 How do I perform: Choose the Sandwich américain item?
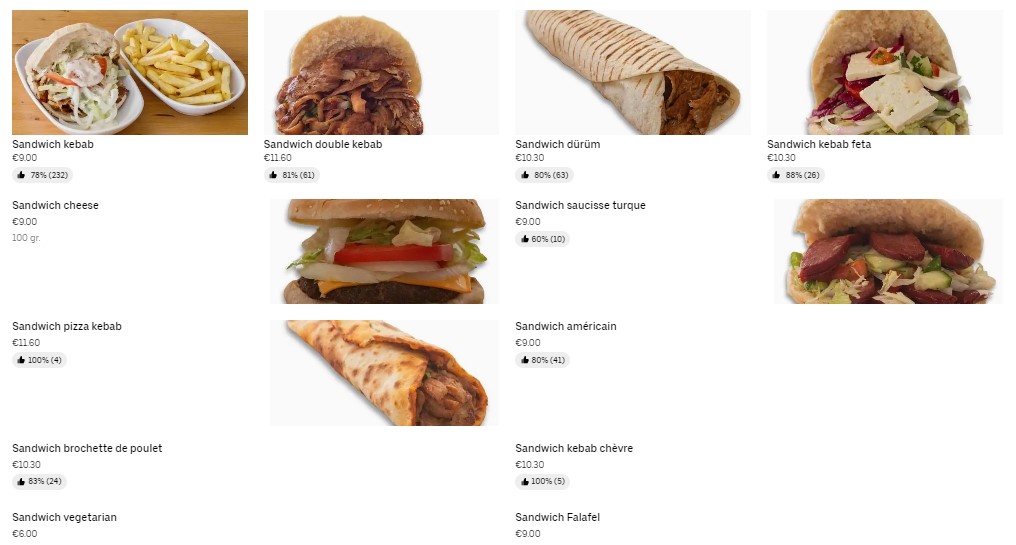coord(566,327)
